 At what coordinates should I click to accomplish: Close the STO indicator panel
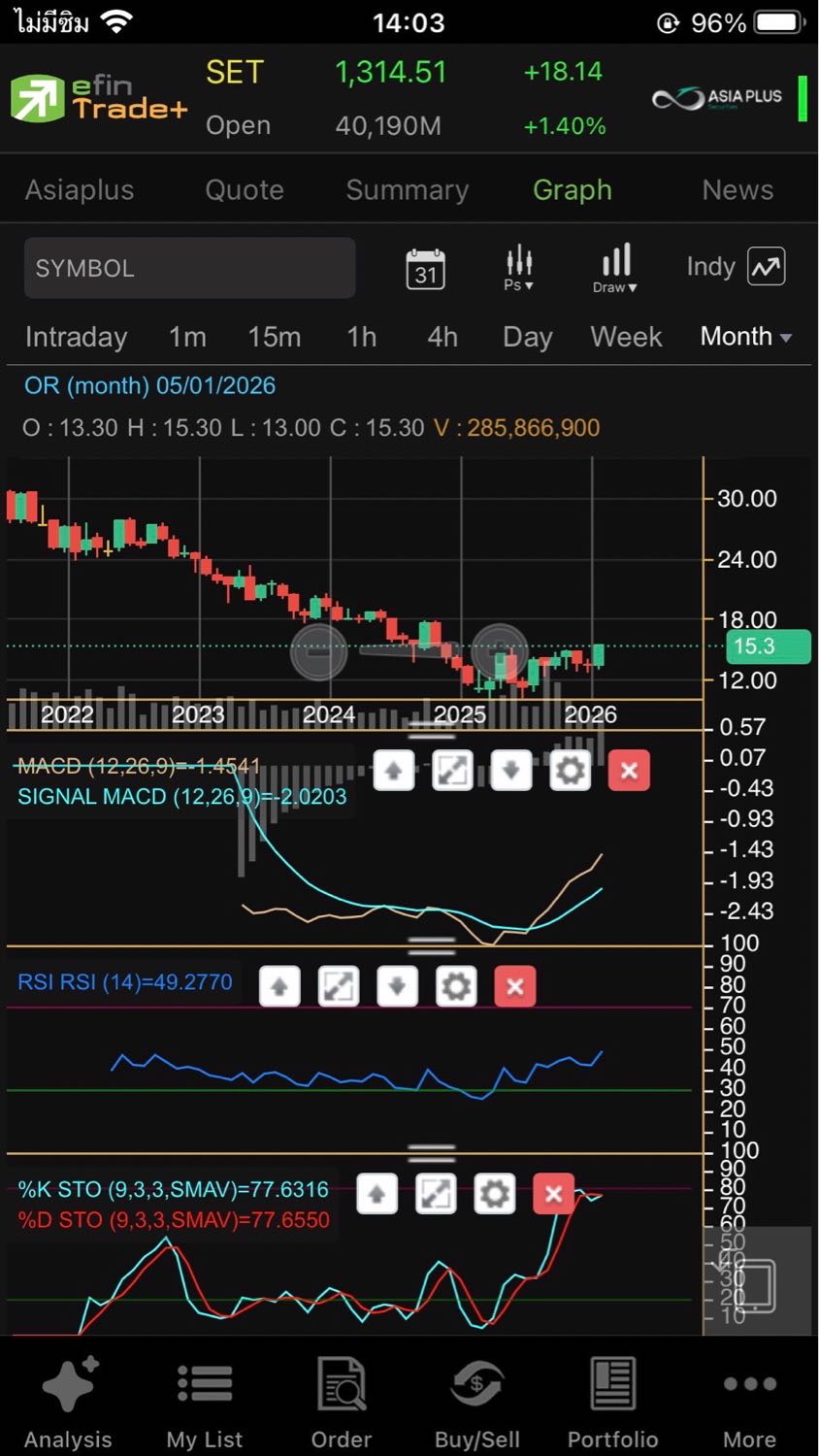pyautogui.click(x=553, y=1194)
